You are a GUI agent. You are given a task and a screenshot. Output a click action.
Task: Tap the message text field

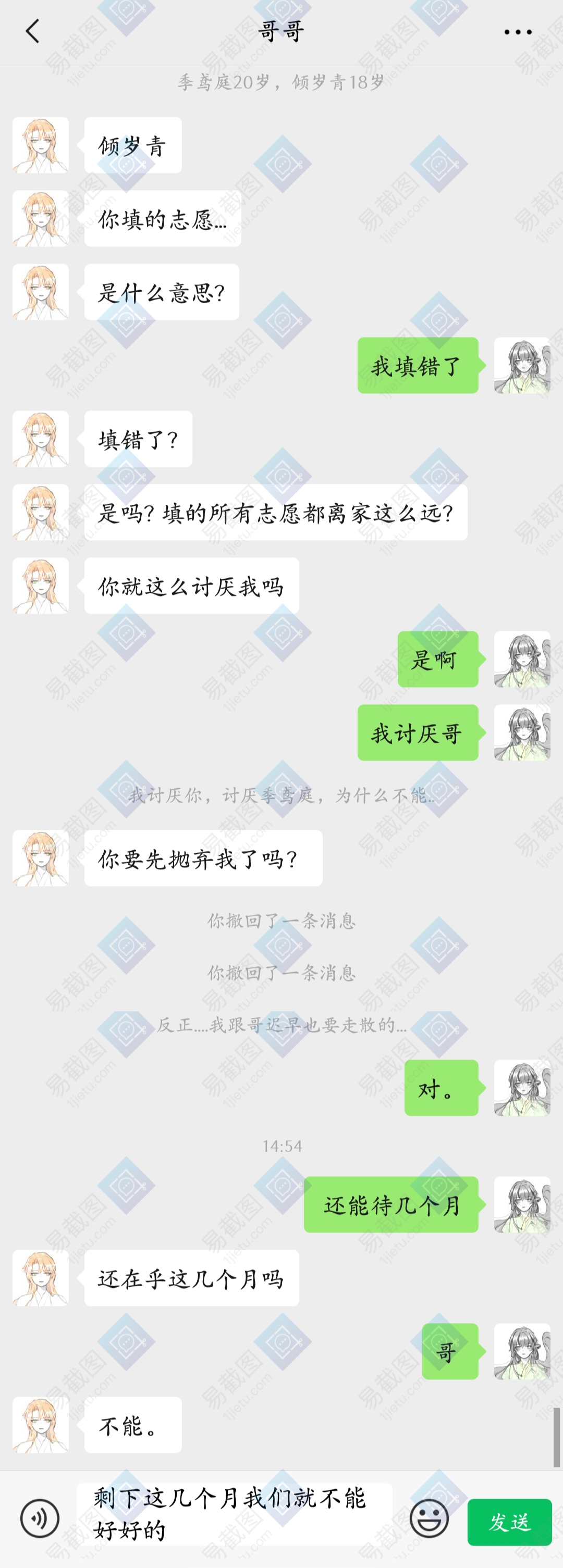tap(235, 1514)
